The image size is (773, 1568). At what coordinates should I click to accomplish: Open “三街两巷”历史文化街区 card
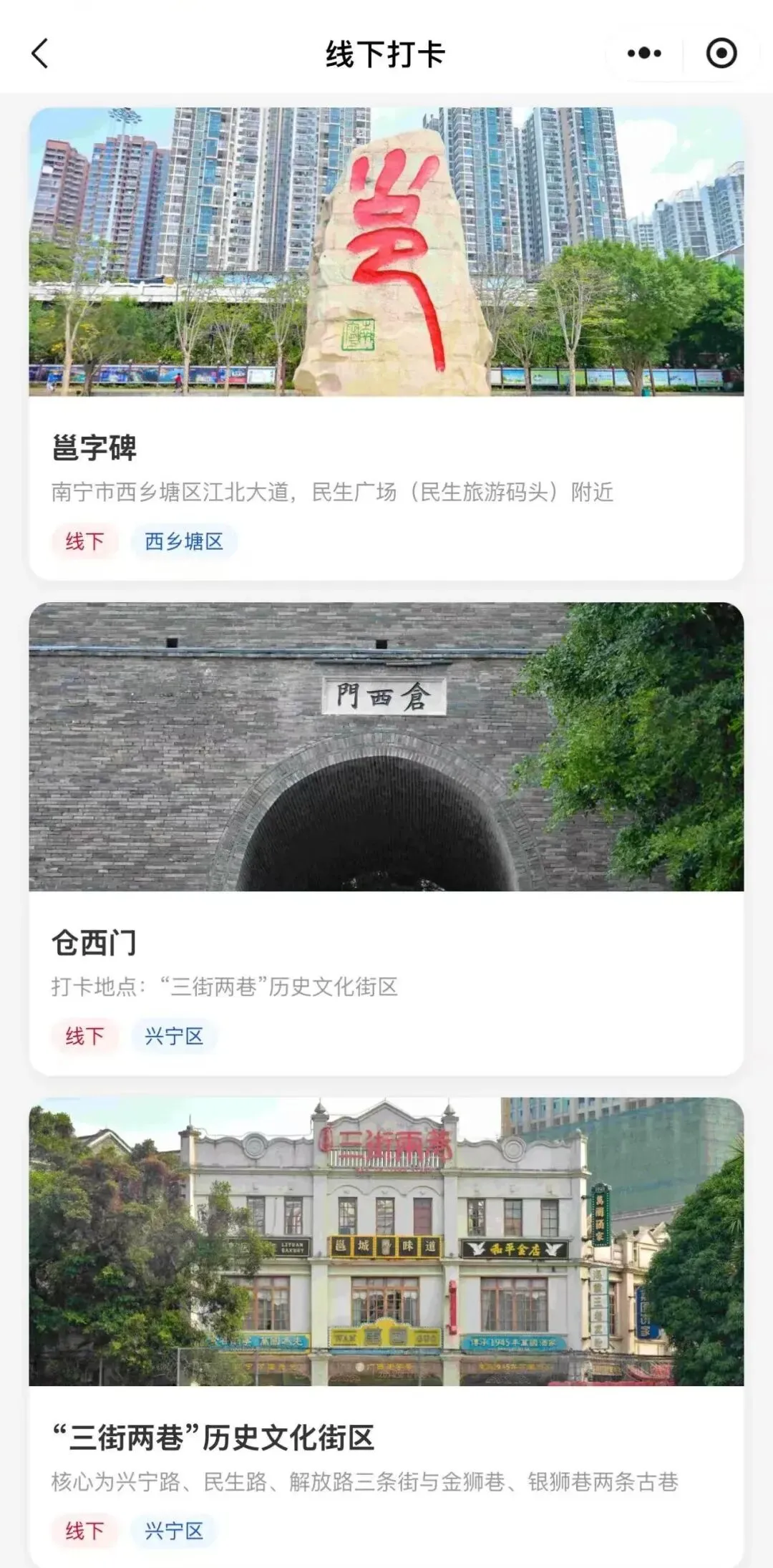[386, 1332]
